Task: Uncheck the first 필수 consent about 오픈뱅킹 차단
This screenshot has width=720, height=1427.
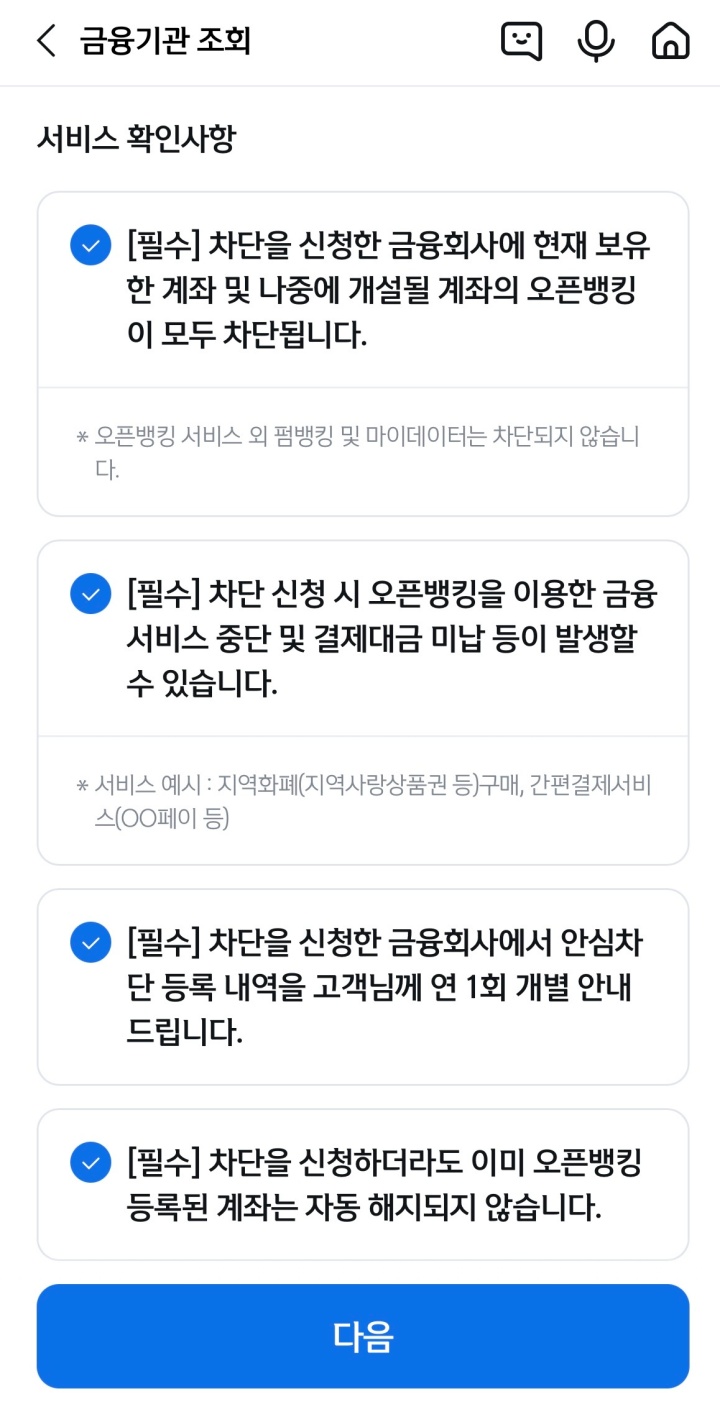Action: pyautogui.click(x=90, y=243)
